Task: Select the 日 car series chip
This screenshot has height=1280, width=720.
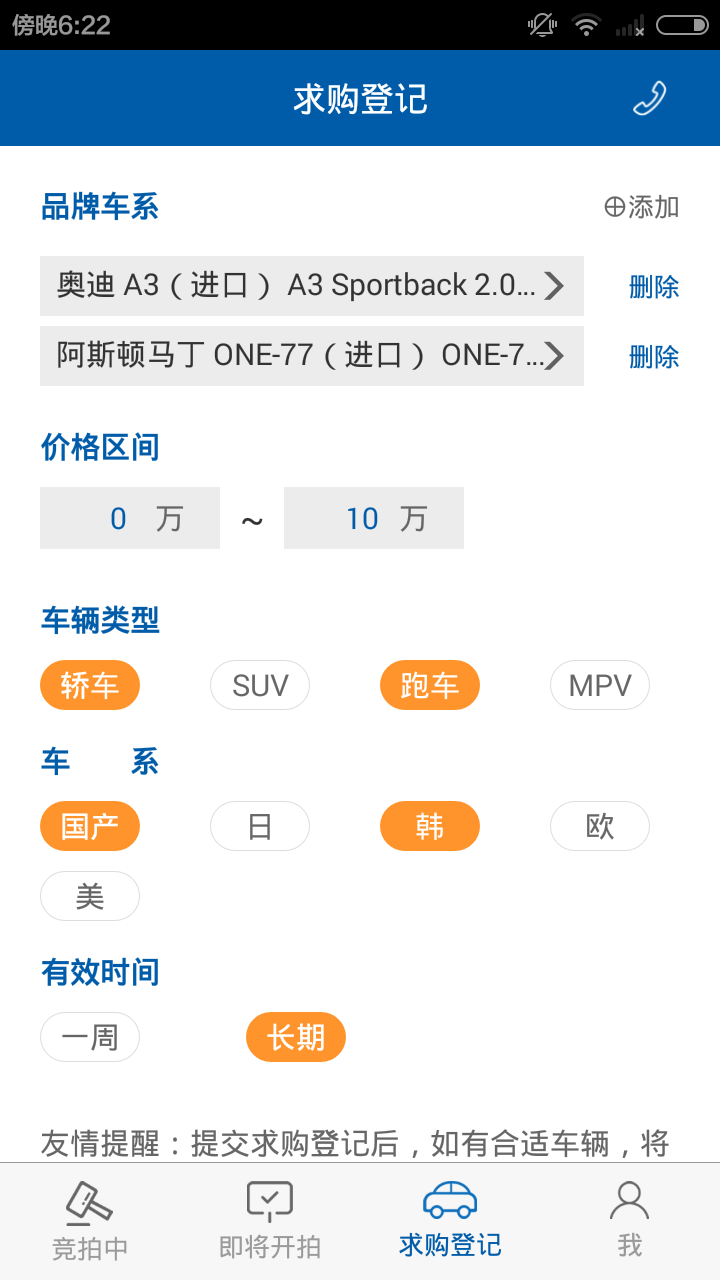Action: pos(260,827)
